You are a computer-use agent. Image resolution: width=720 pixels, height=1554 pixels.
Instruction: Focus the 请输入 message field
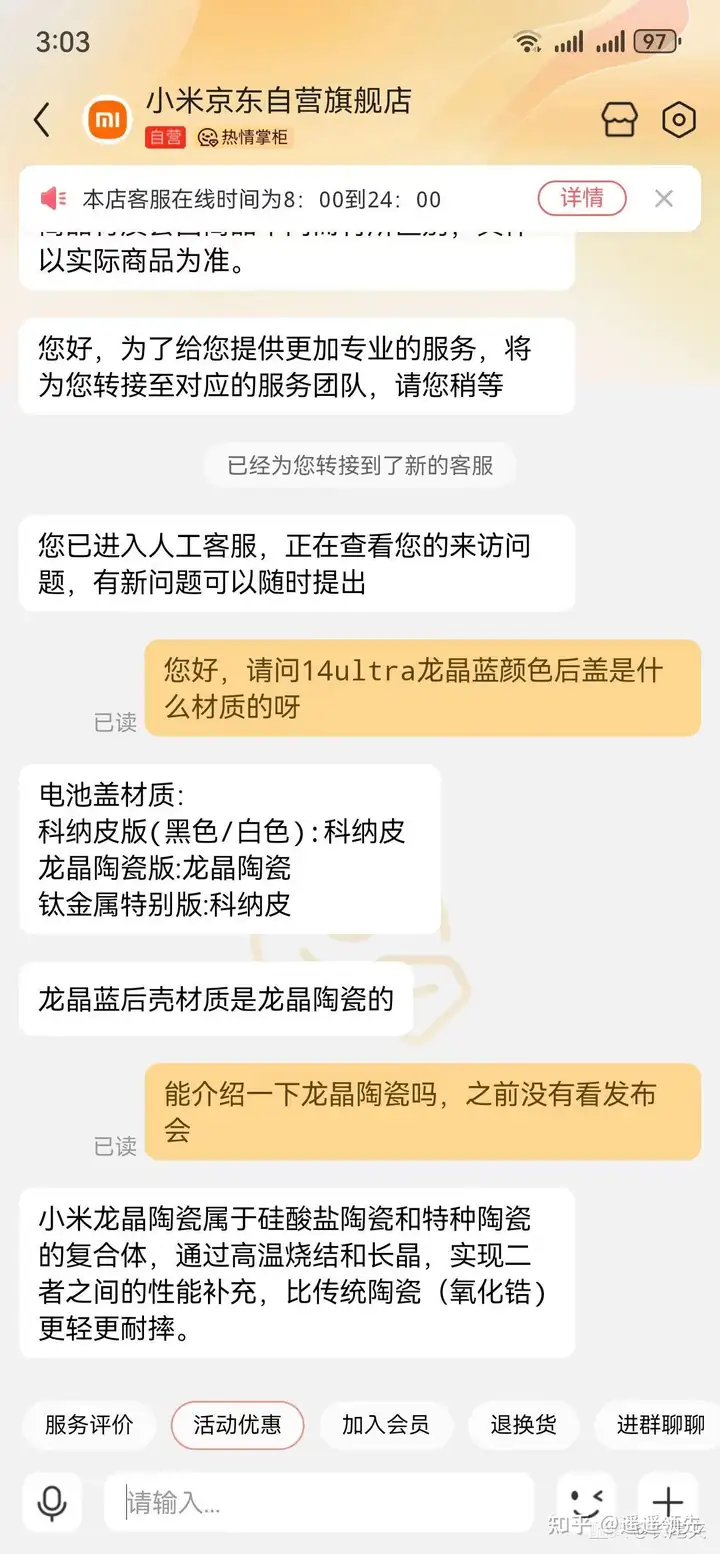(320, 1502)
